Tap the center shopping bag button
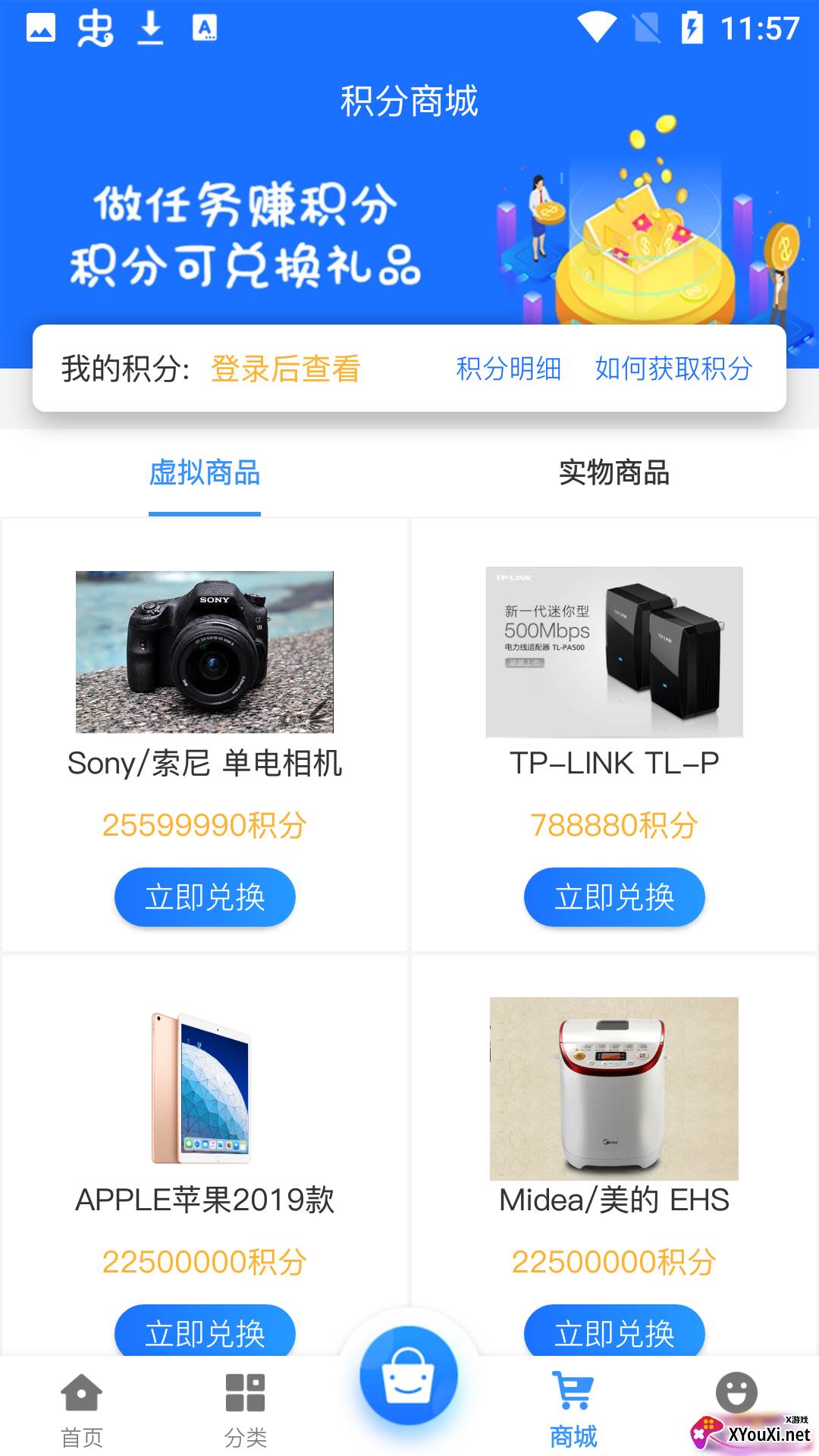This screenshot has height=1456, width=819. pos(409,1376)
